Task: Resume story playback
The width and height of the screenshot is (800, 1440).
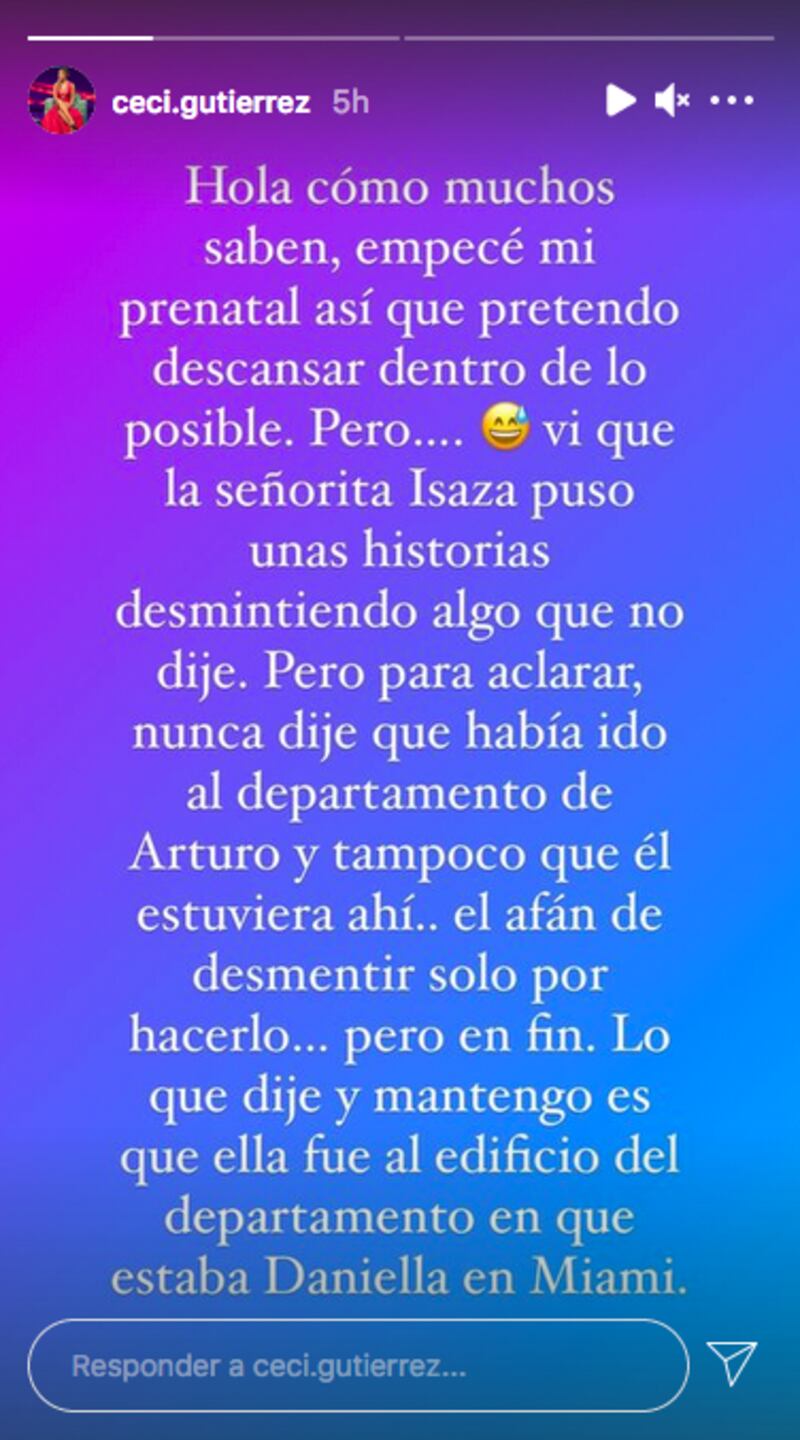Action: (x=620, y=100)
